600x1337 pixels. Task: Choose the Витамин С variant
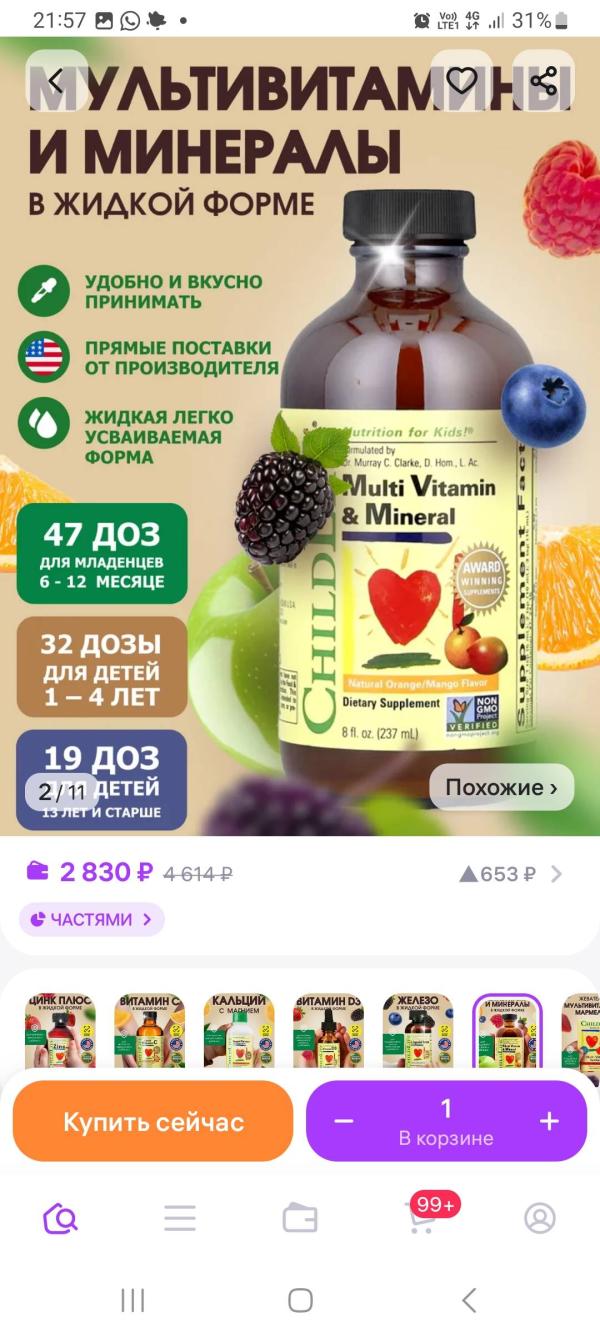[x=149, y=1030]
